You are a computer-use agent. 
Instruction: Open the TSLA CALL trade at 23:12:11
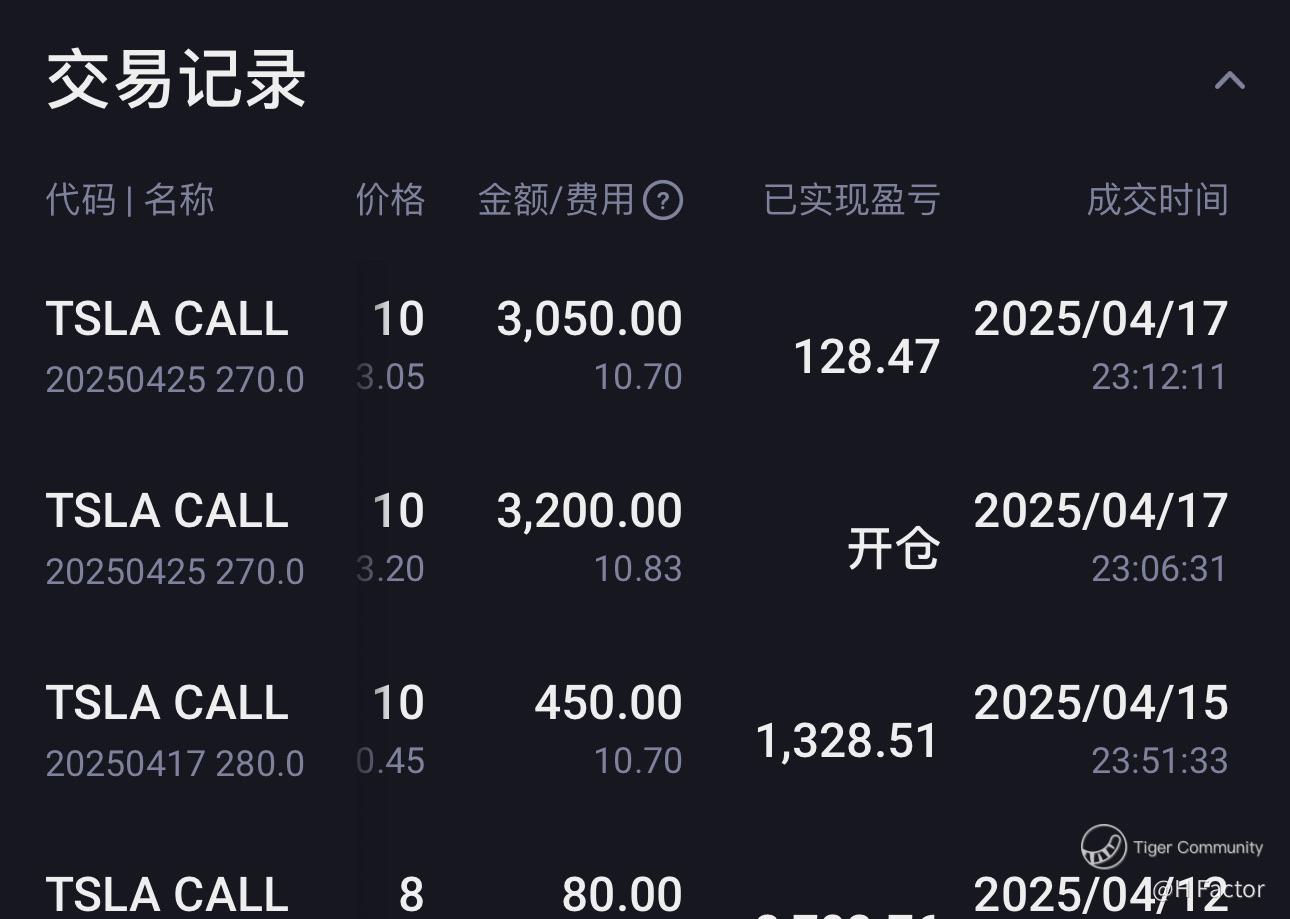[x=640, y=347]
